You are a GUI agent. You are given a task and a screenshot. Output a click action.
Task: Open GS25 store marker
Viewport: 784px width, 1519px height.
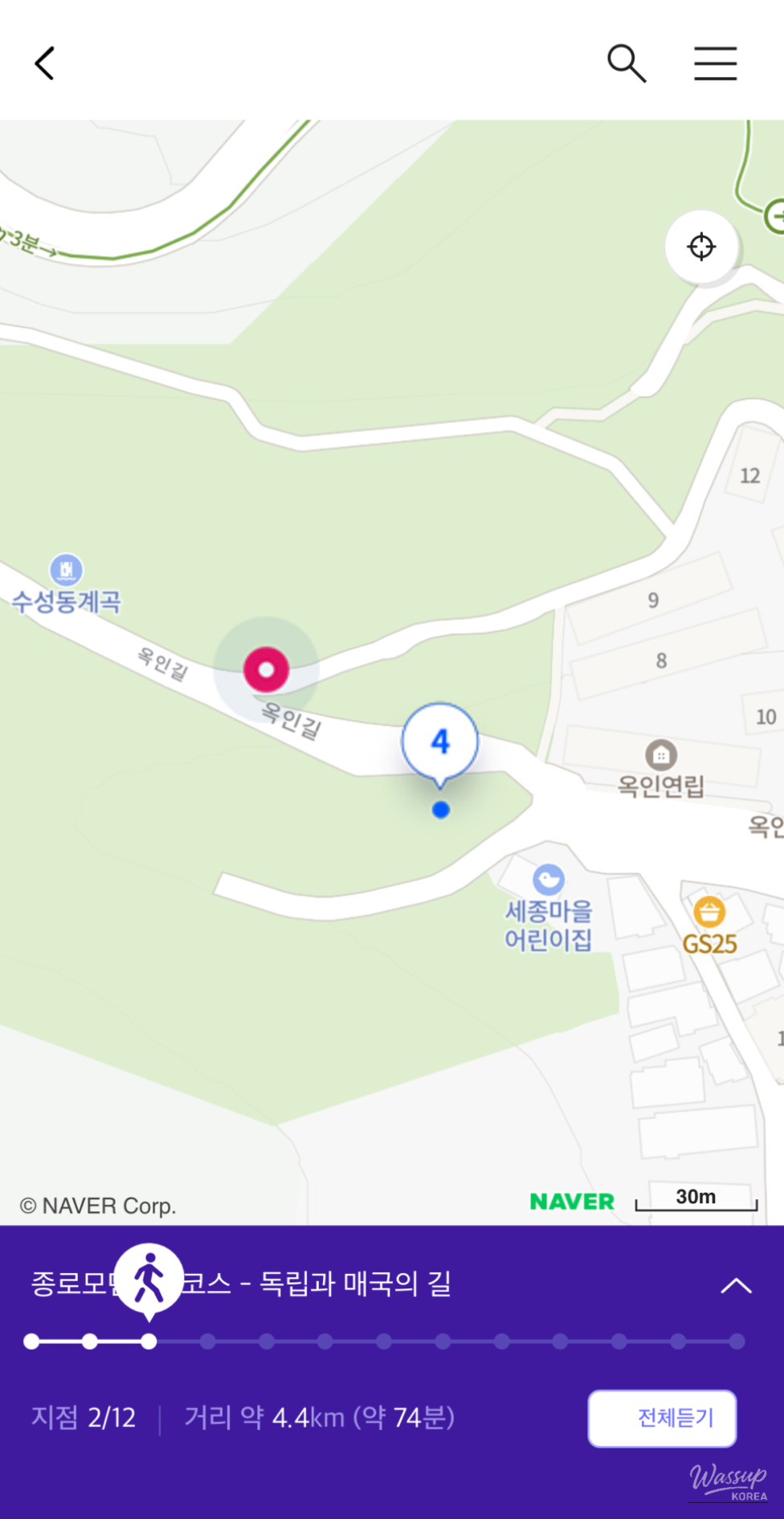709,913
